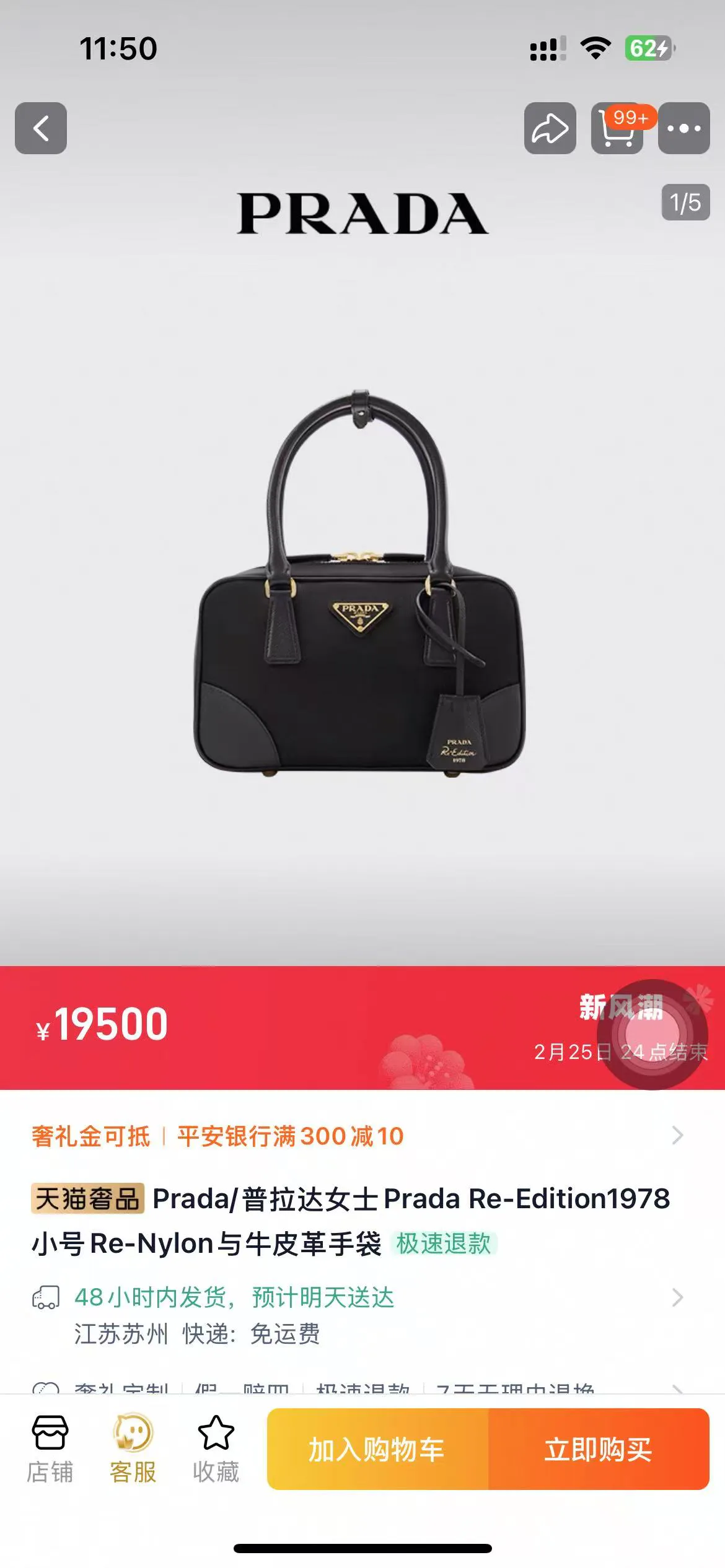Open the overflow menu
Screen dimensions: 725x1568
(684, 128)
